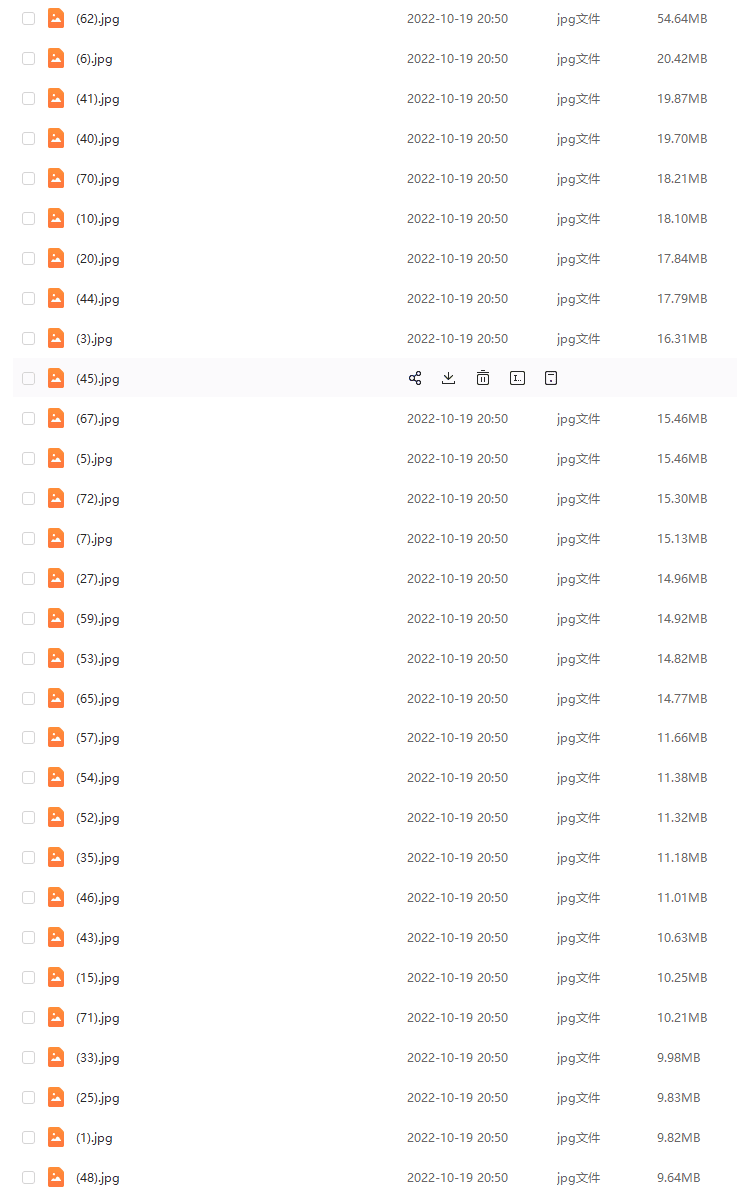Open the (48).jpg file
This screenshot has width=750, height=1195.
point(97,1177)
